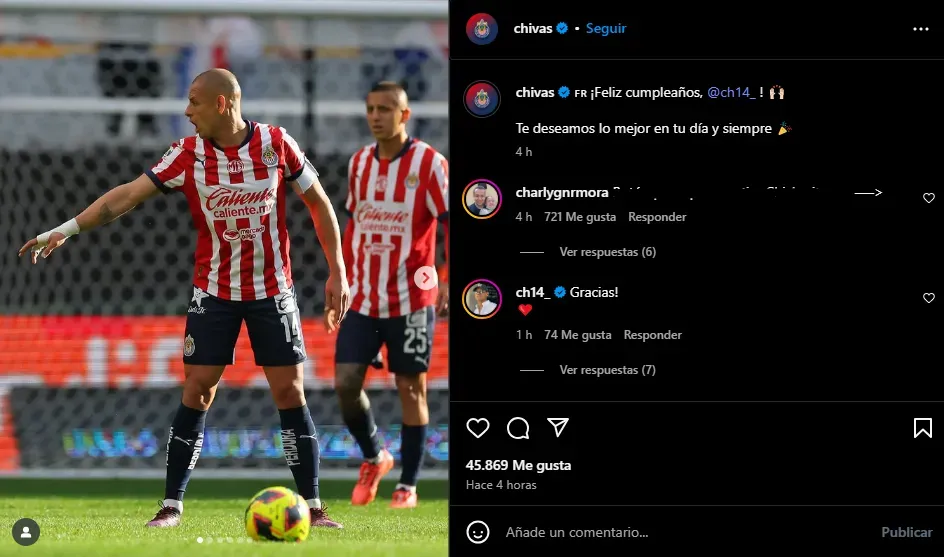Like ch14_'s Gracias comment

[x=928, y=298]
